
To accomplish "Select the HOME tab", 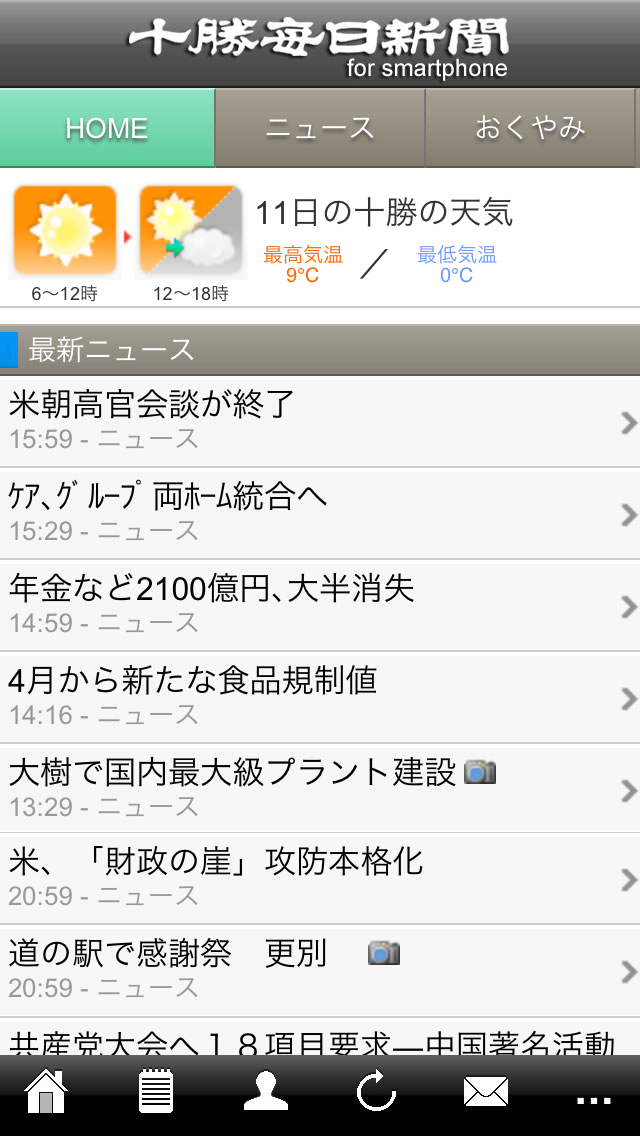I will [x=107, y=128].
